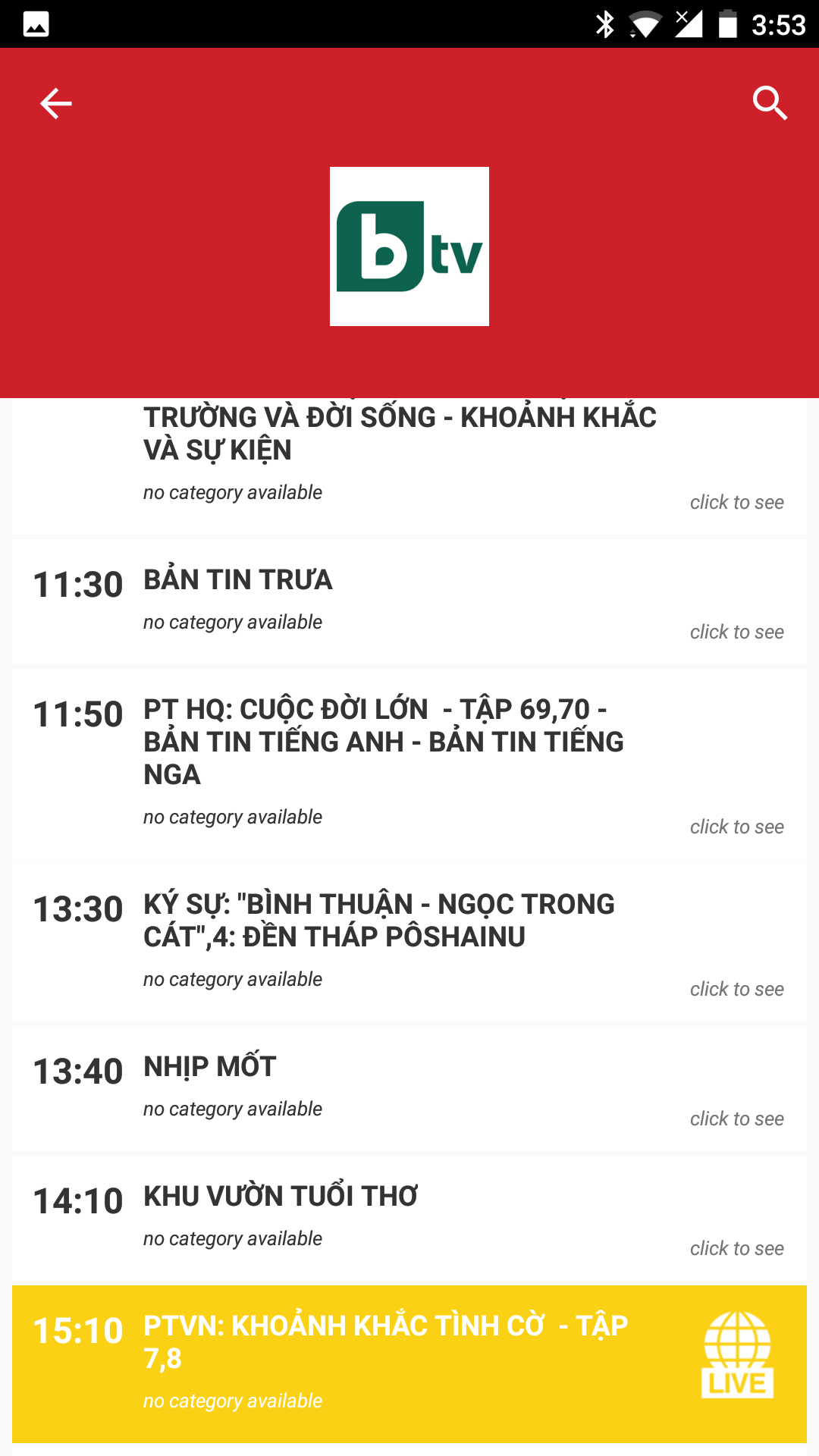Open the Khoảnh Khắc Và Sự Kiện program
This screenshot has height=1456, width=819.
[409, 466]
